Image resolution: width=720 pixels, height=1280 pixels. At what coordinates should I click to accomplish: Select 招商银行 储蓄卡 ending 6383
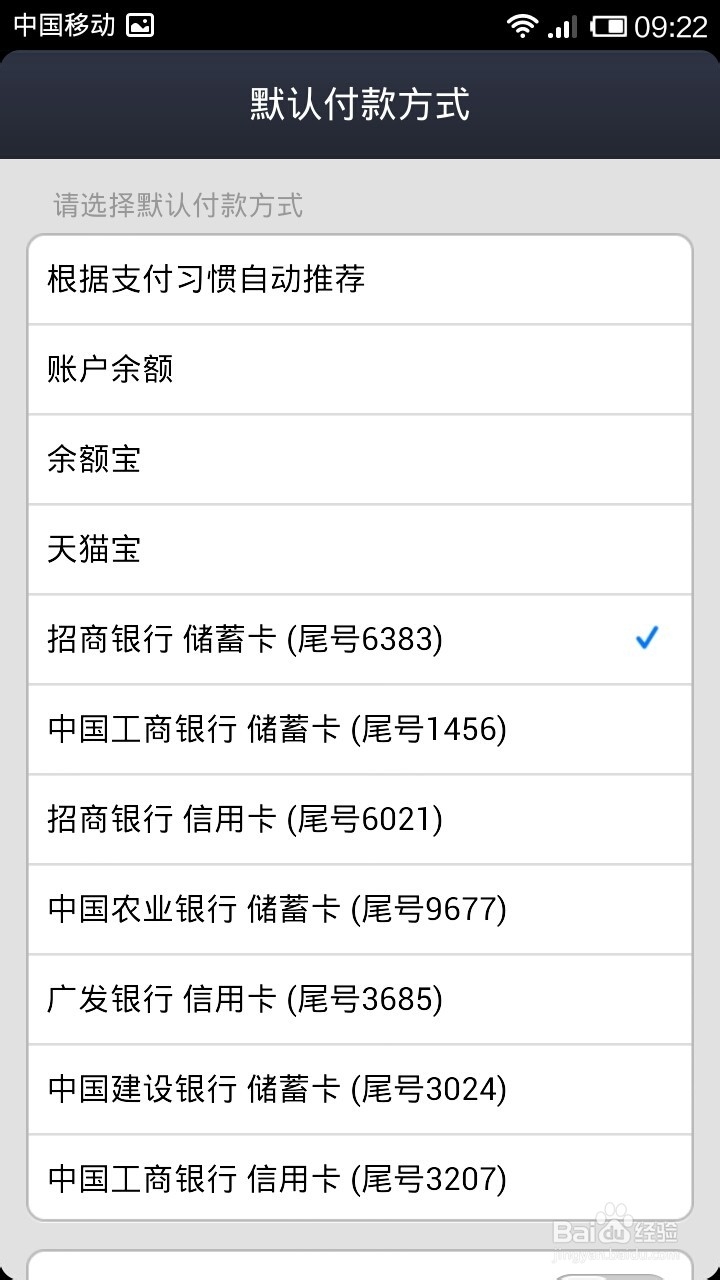click(360, 639)
